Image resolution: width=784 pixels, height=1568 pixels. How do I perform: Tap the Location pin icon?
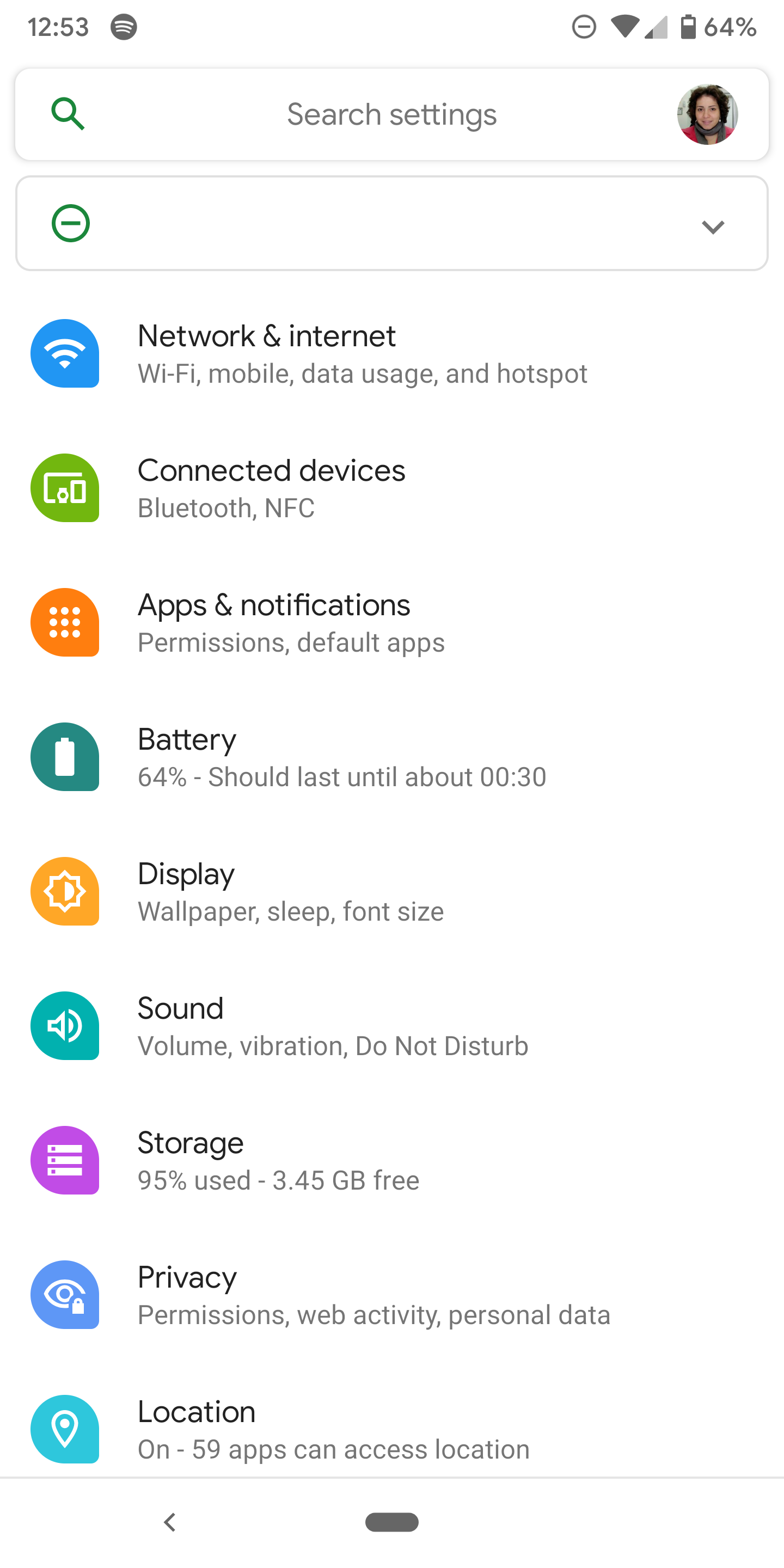click(65, 1429)
